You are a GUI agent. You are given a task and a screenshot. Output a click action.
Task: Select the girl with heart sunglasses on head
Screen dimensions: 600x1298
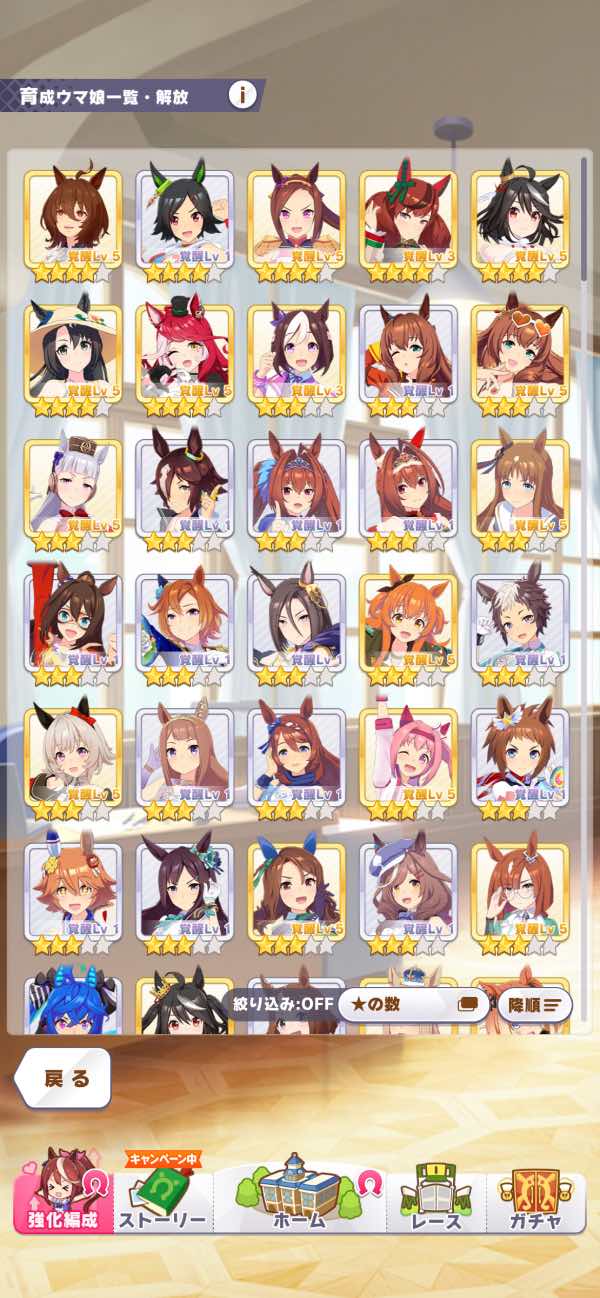pyautogui.click(x=520, y=362)
